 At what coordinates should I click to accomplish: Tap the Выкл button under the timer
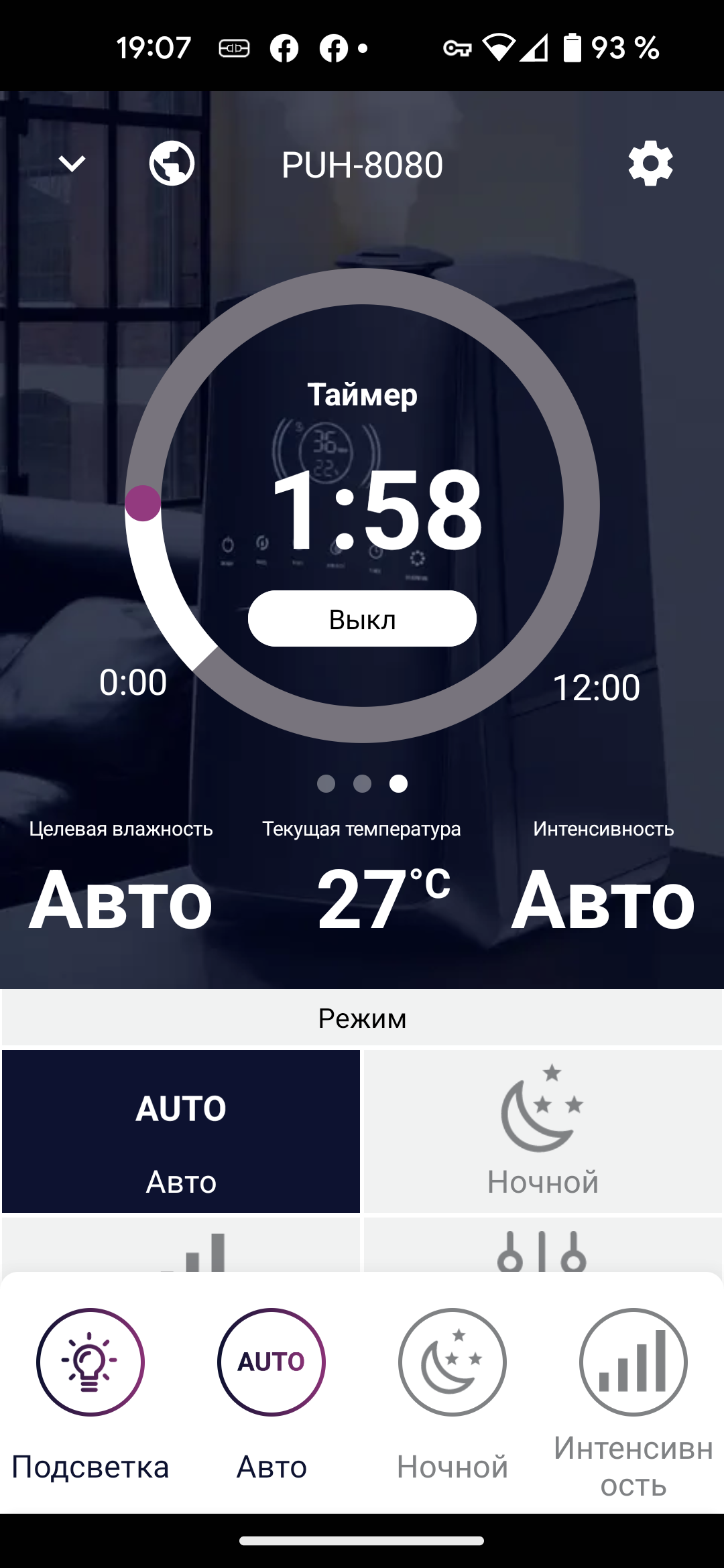click(x=362, y=618)
